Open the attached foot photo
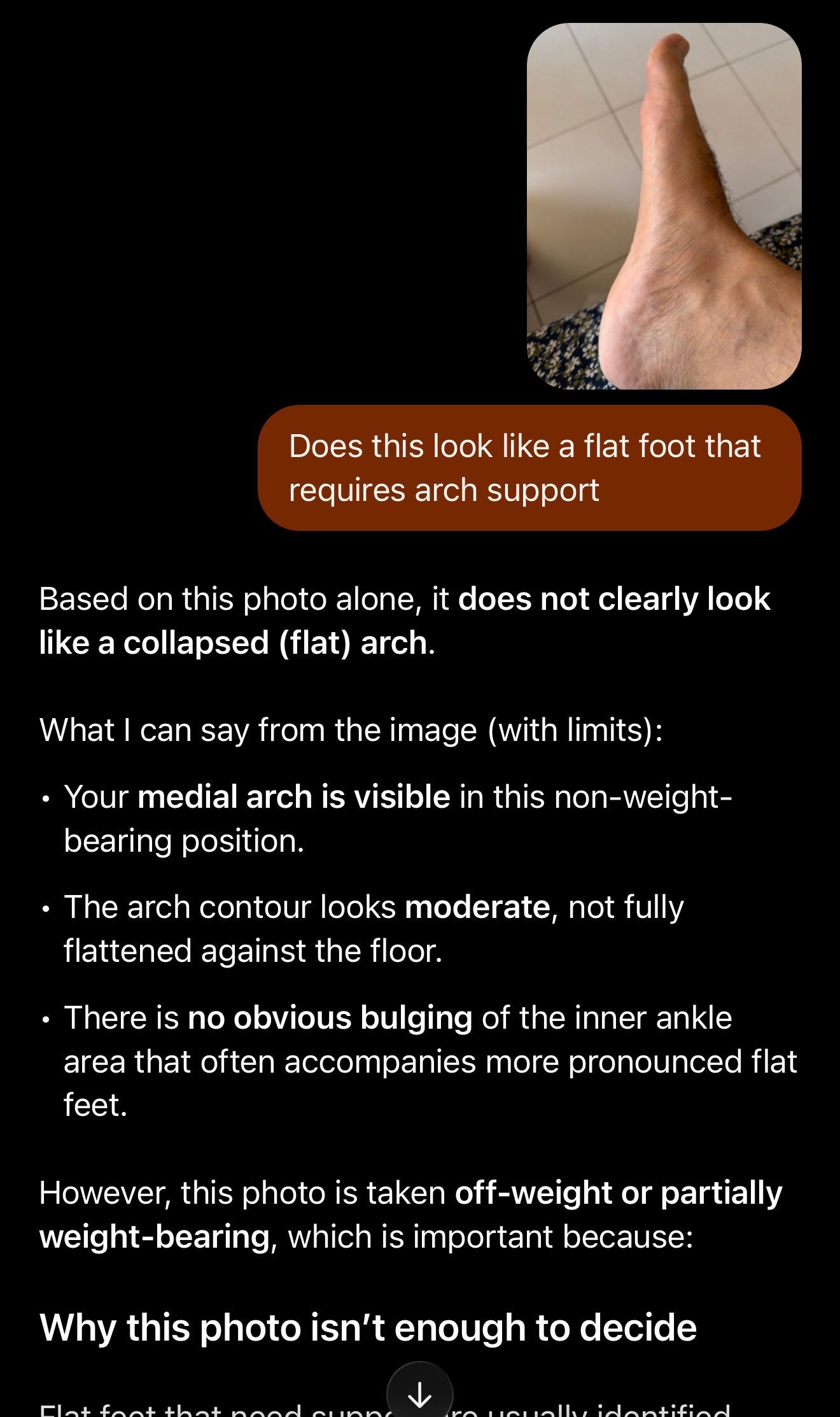This screenshot has height=1417, width=840. click(x=664, y=206)
